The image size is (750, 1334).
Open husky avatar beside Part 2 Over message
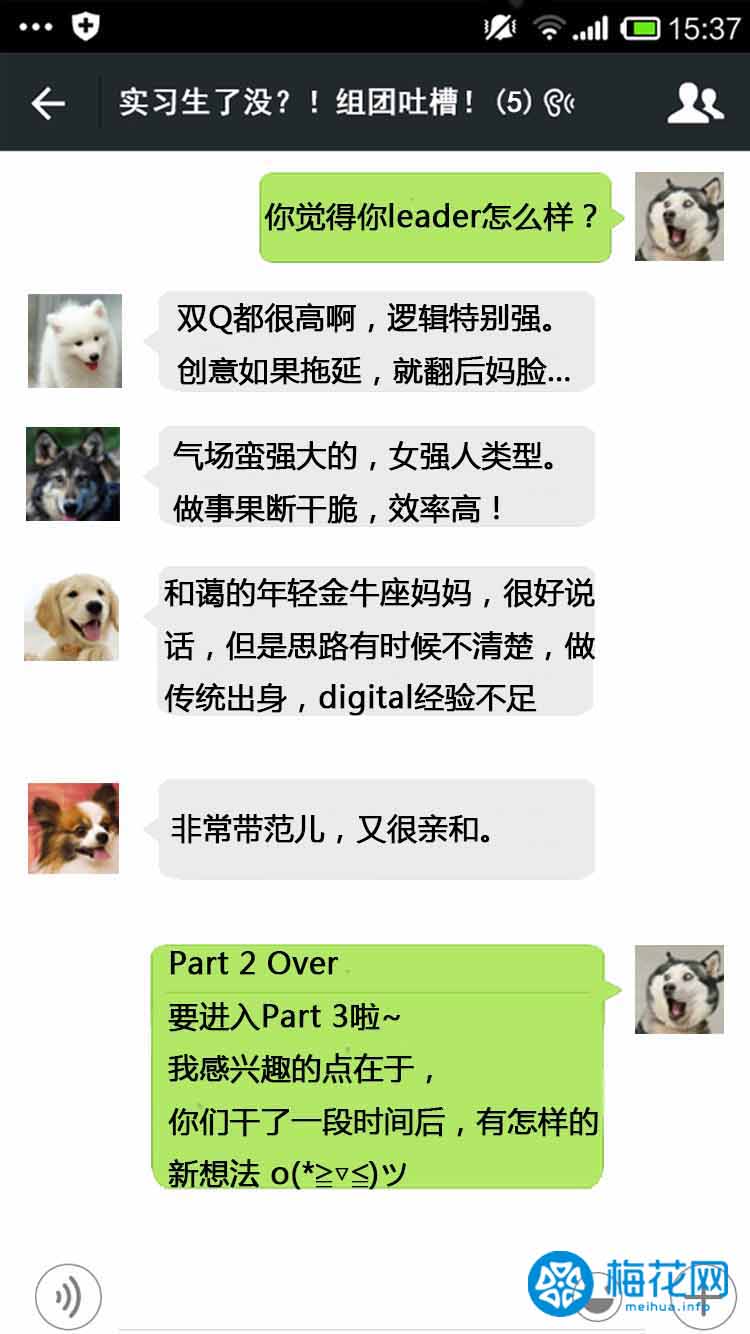click(679, 989)
